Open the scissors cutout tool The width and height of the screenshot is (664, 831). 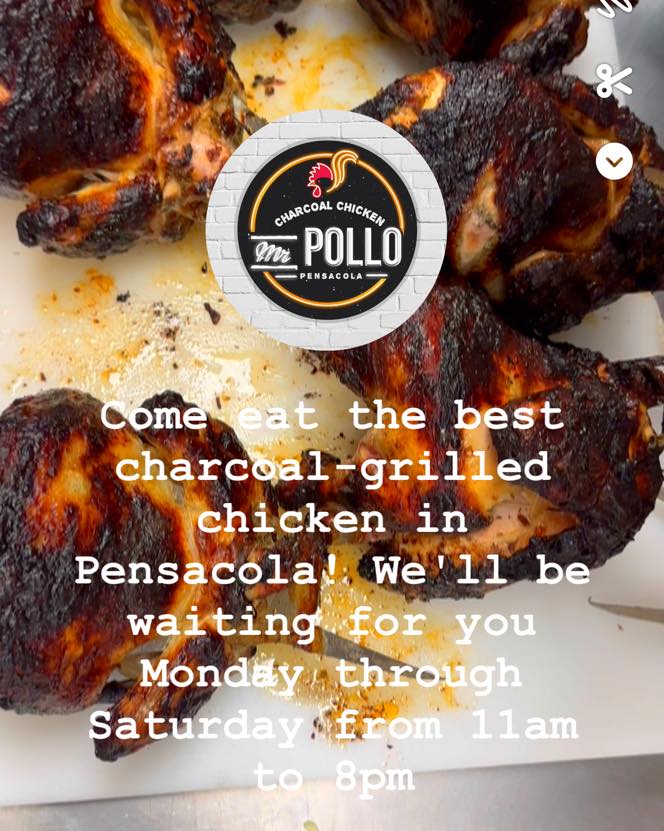click(614, 81)
